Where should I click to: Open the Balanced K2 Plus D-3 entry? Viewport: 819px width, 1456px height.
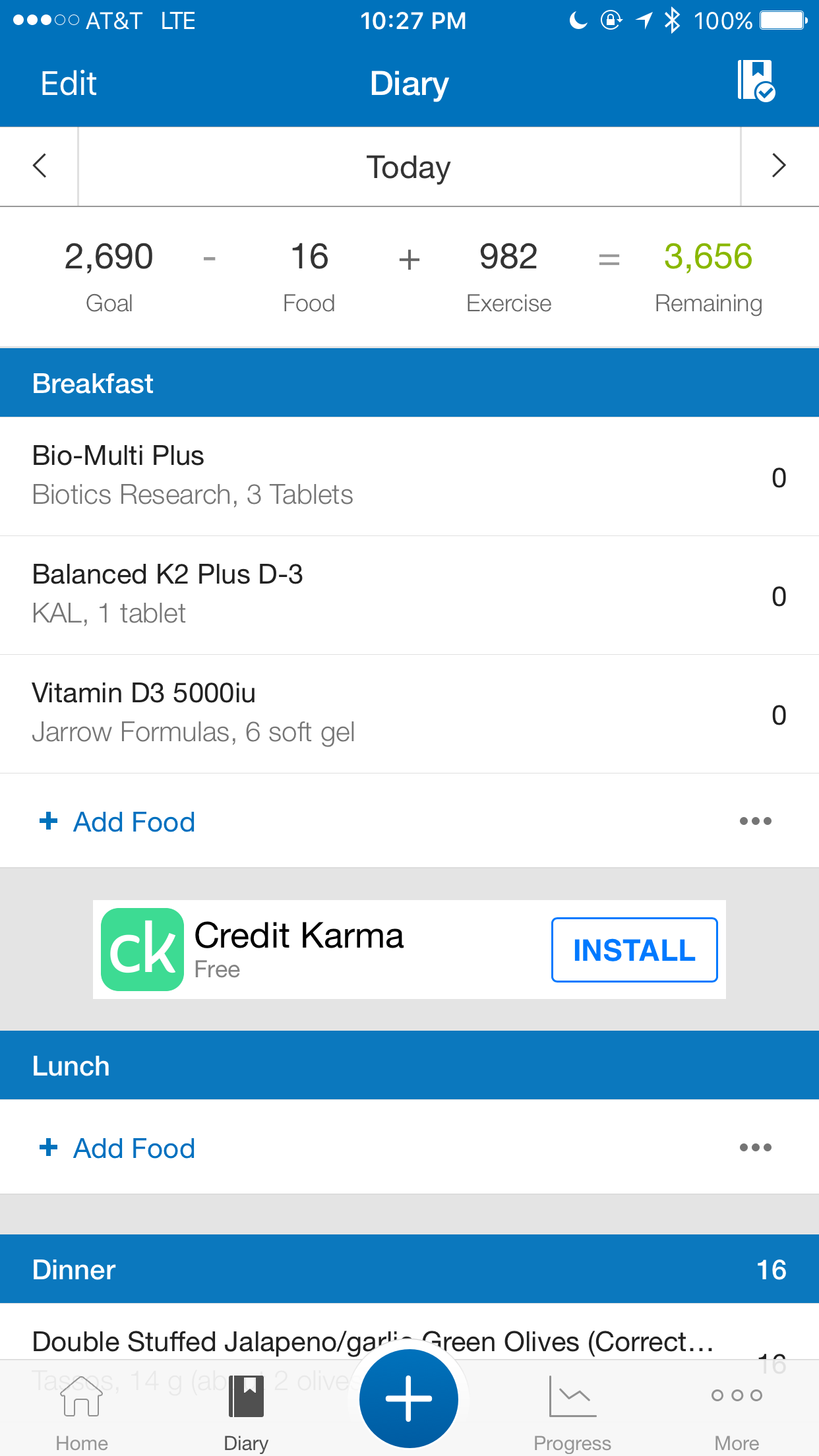pyautogui.click(x=409, y=595)
